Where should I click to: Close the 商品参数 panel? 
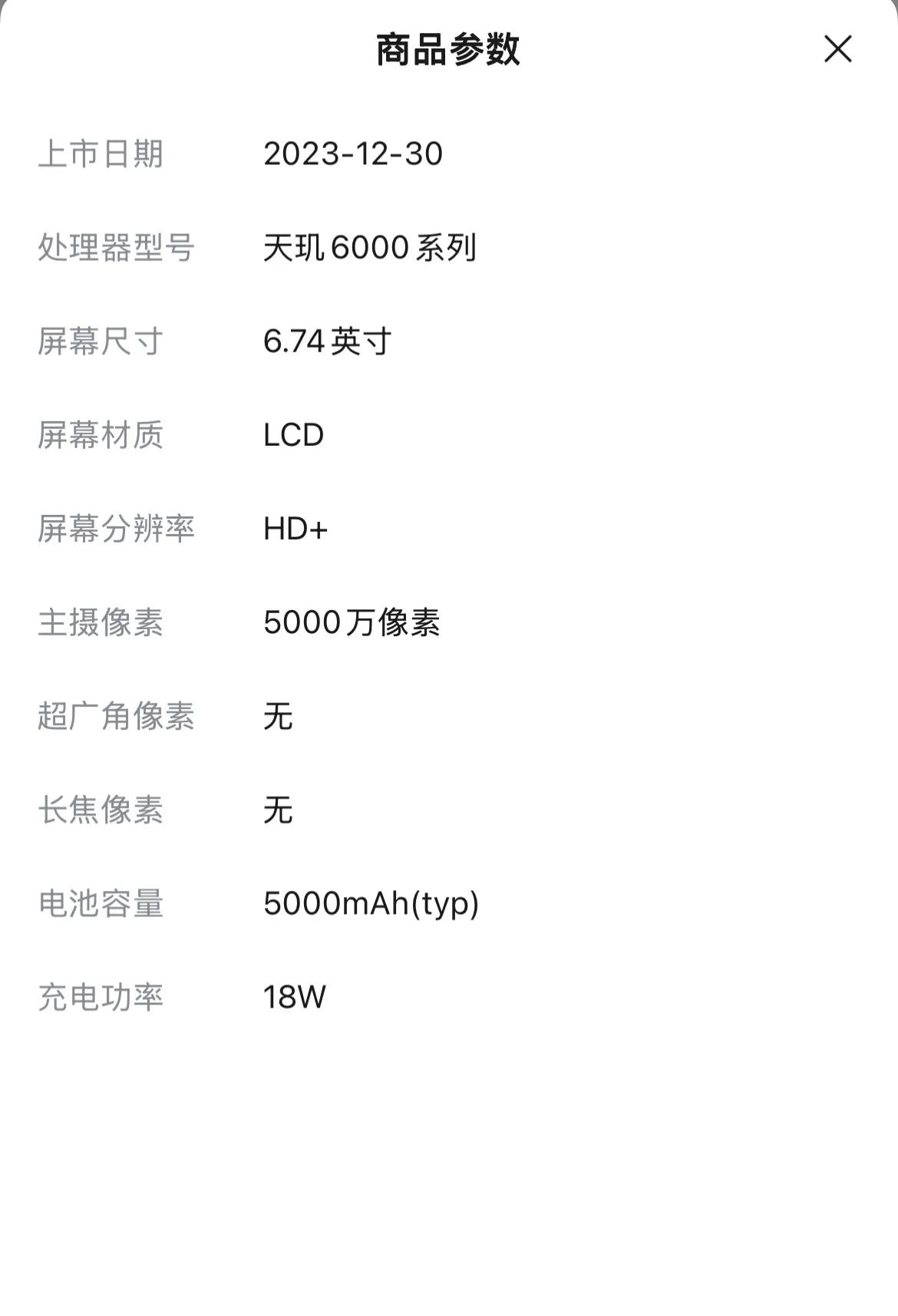[x=837, y=49]
